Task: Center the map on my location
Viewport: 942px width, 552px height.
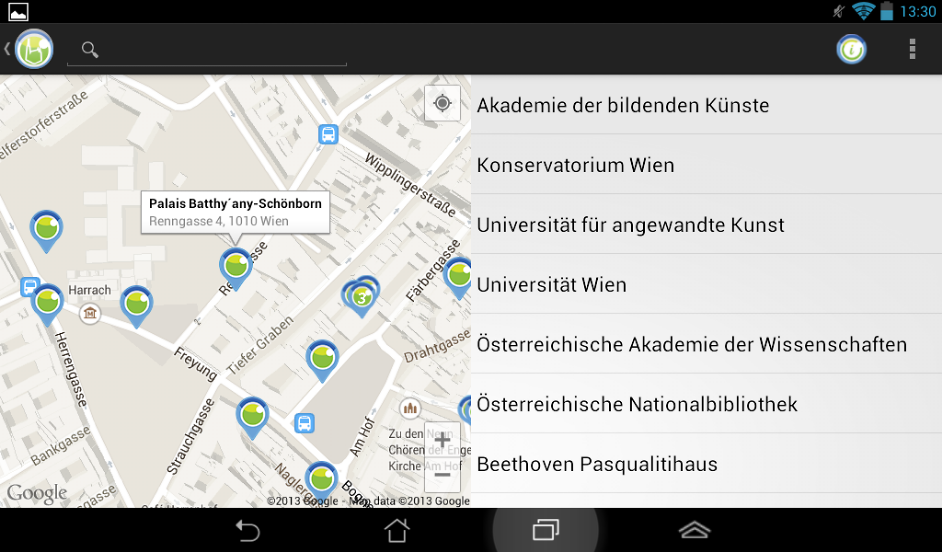Action: click(442, 103)
